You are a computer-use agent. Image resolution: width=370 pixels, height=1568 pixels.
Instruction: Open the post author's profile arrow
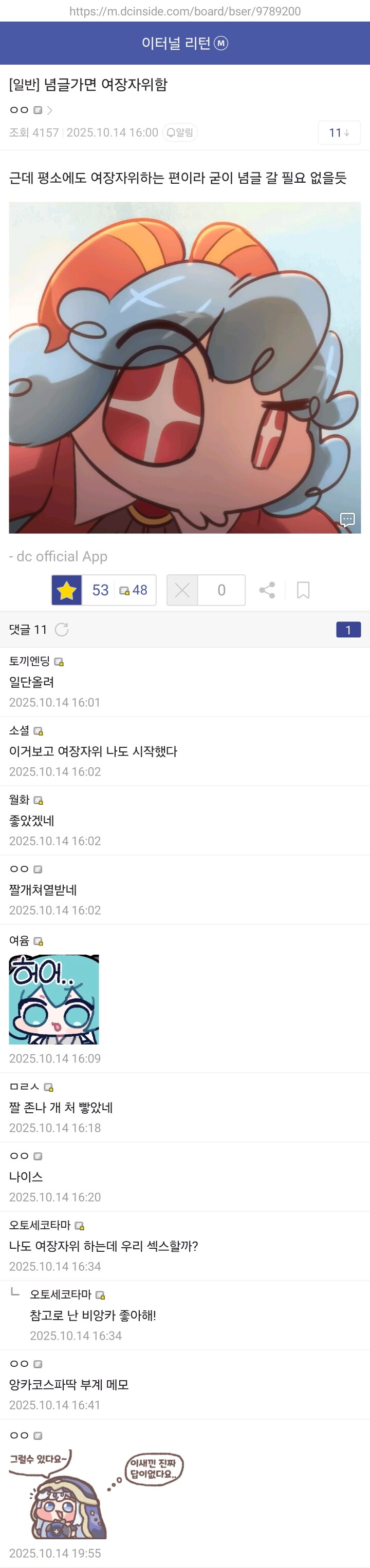[x=49, y=110]
